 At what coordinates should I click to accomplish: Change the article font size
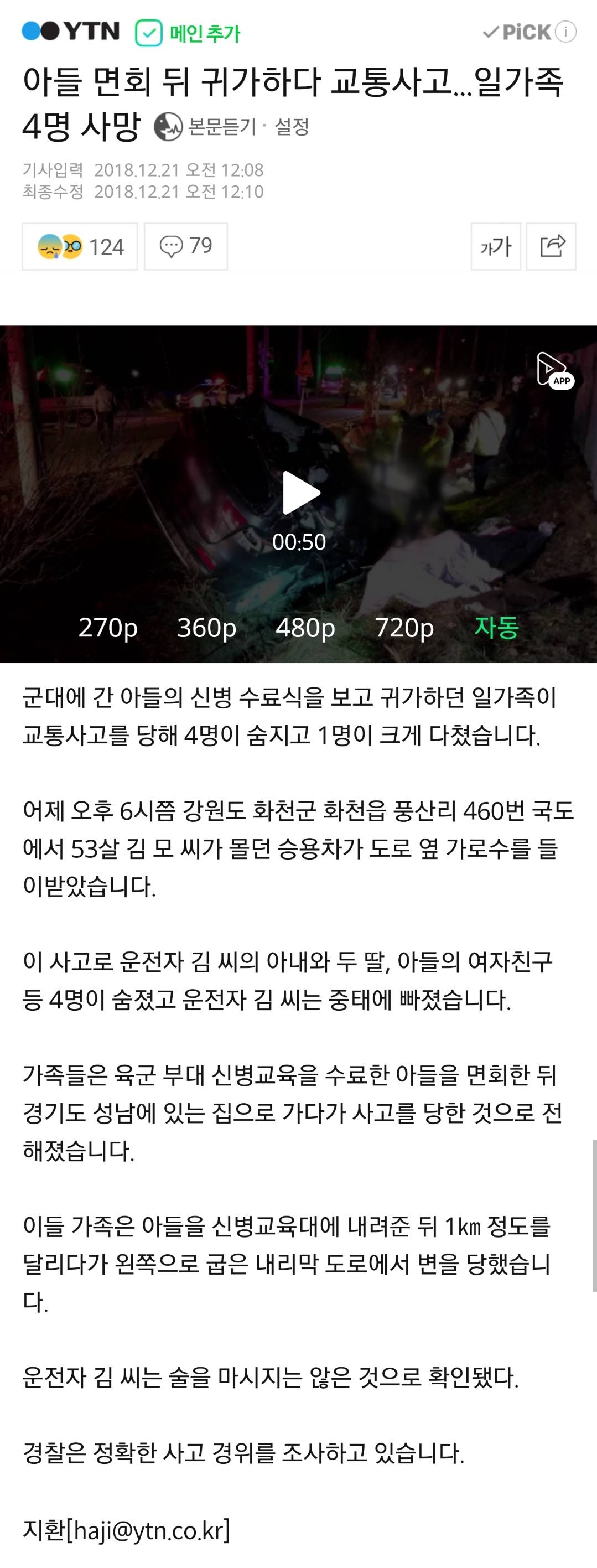(x=495, y=246)
